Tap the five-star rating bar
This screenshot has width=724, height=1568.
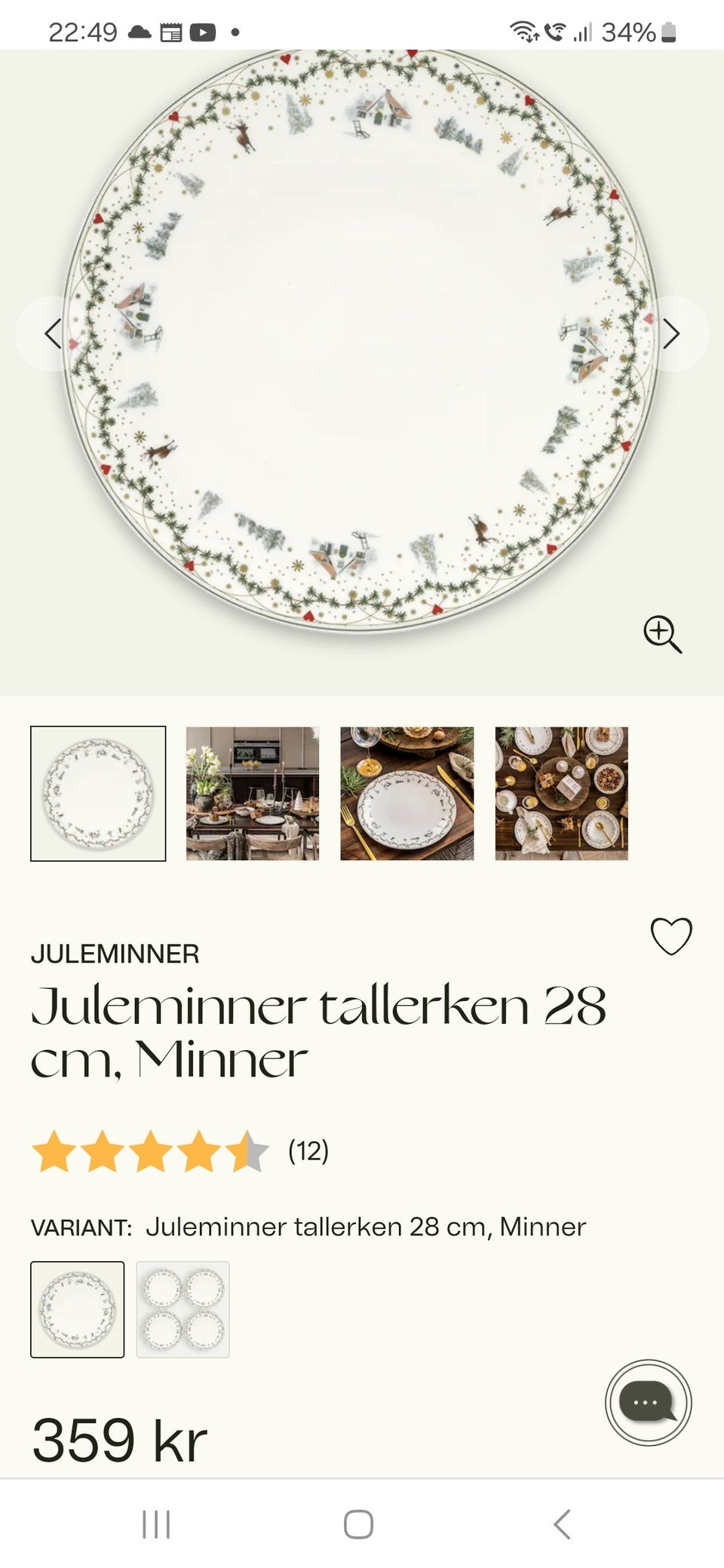[151, 1149]
